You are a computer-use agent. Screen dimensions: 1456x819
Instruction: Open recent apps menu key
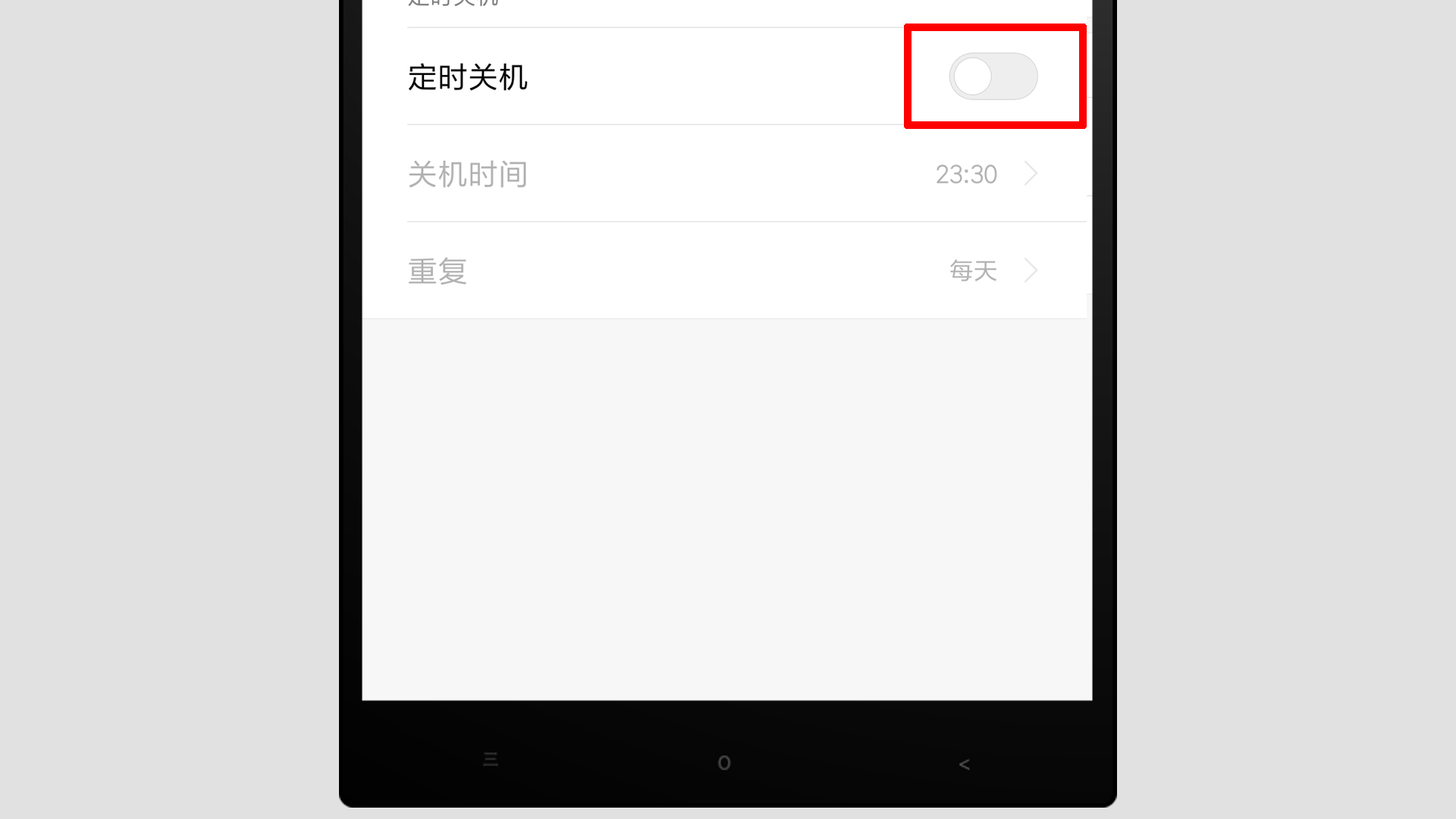491,760
